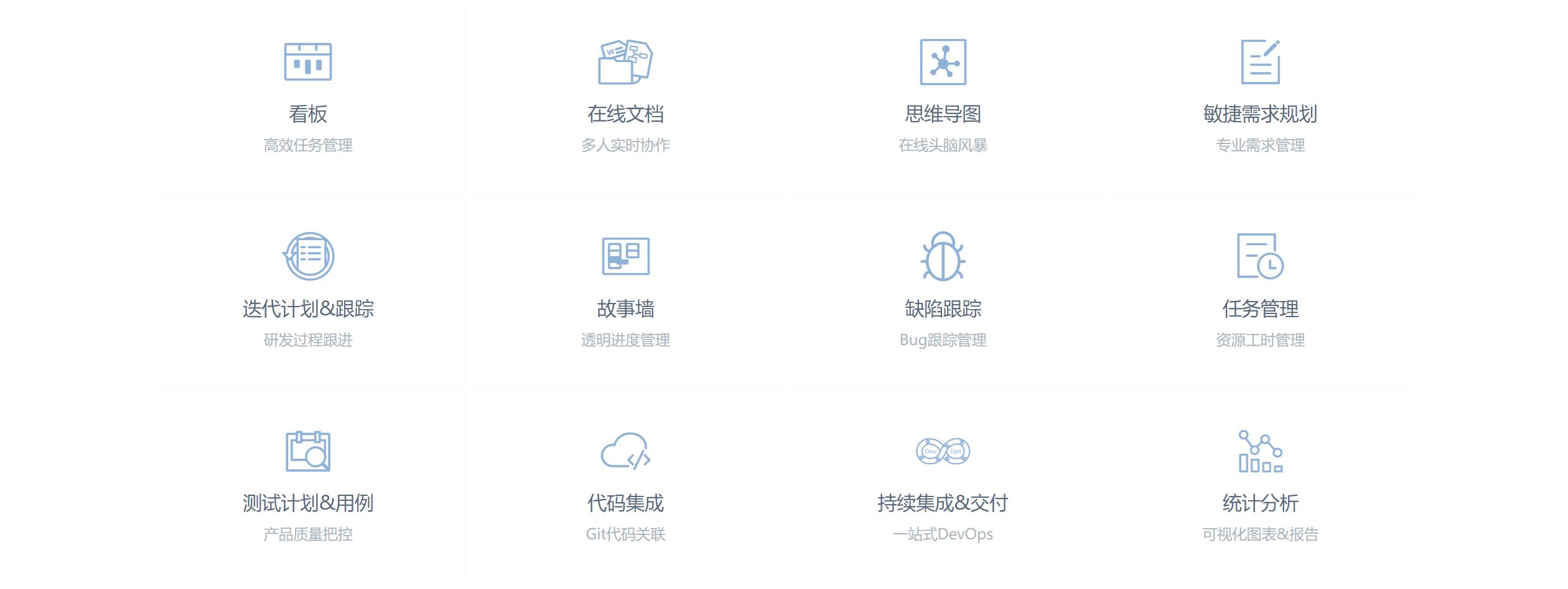This screenshot has width=1568, height=589.
Task: Open 持续集成&交付 DevOps card
Action: [x=943, y=487]
